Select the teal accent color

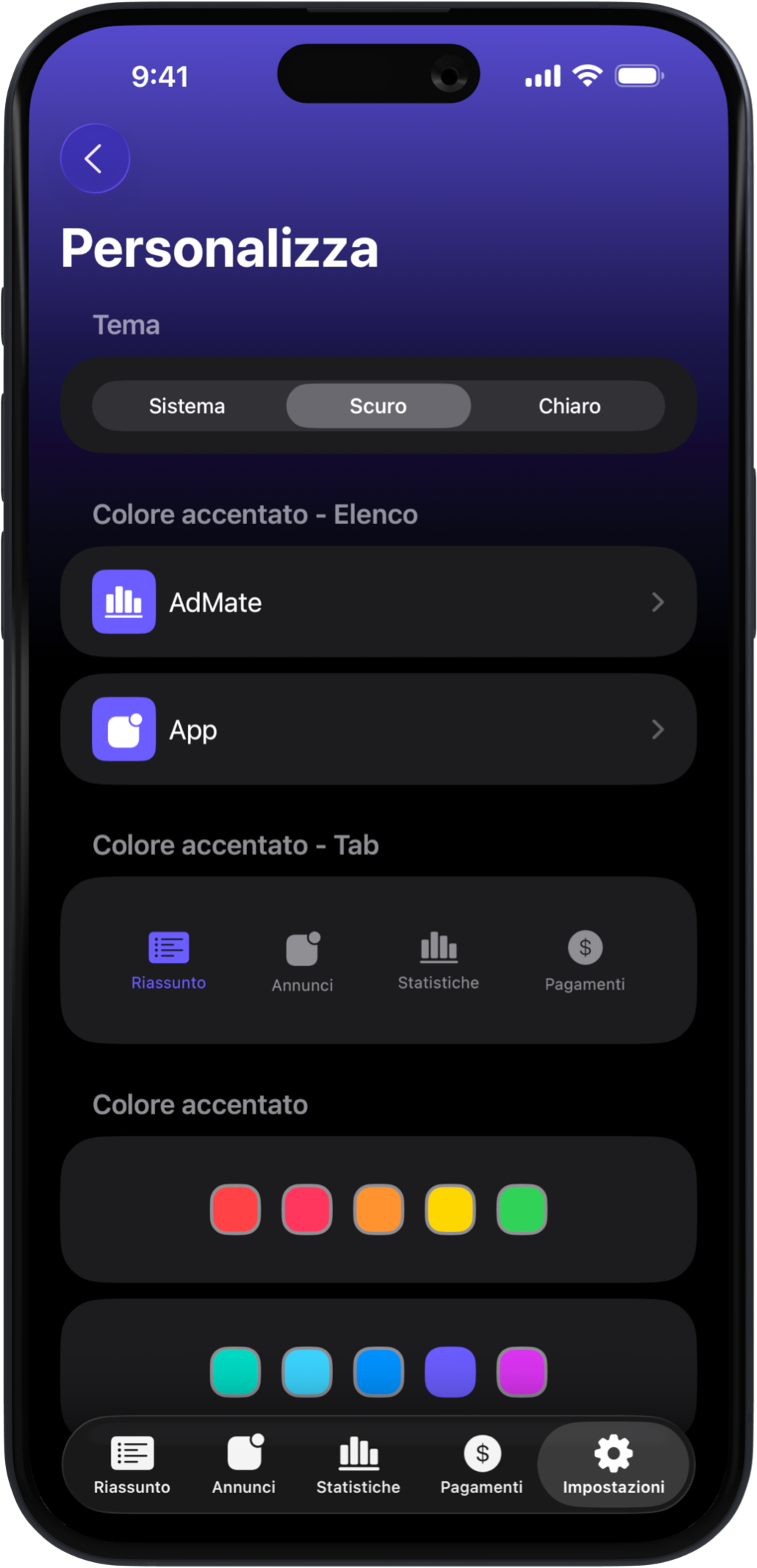(235, 1372)
